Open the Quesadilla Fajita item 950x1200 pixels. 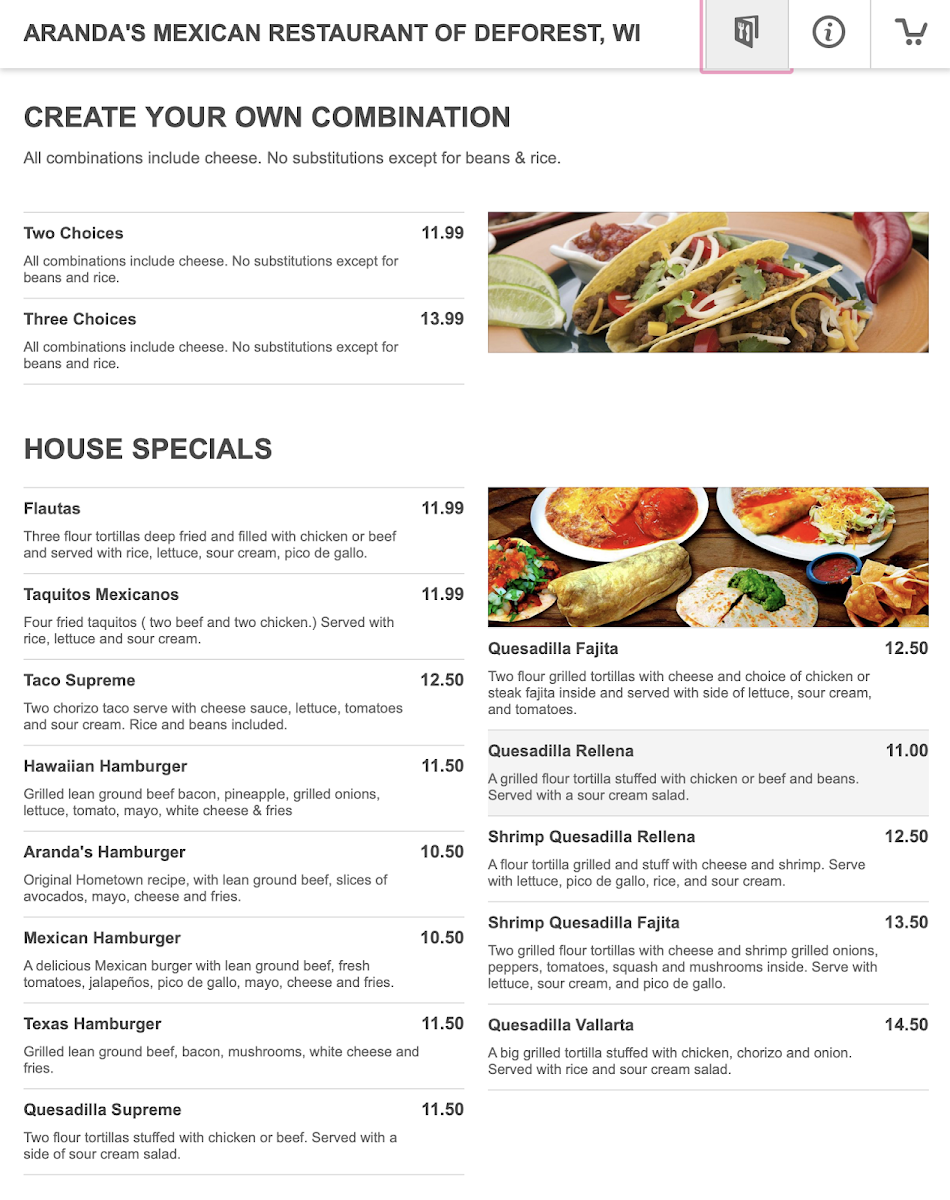coord(708,678)
